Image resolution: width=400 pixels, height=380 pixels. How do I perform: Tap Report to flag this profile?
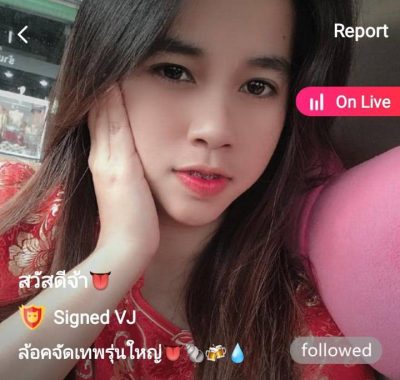(361, 32)
